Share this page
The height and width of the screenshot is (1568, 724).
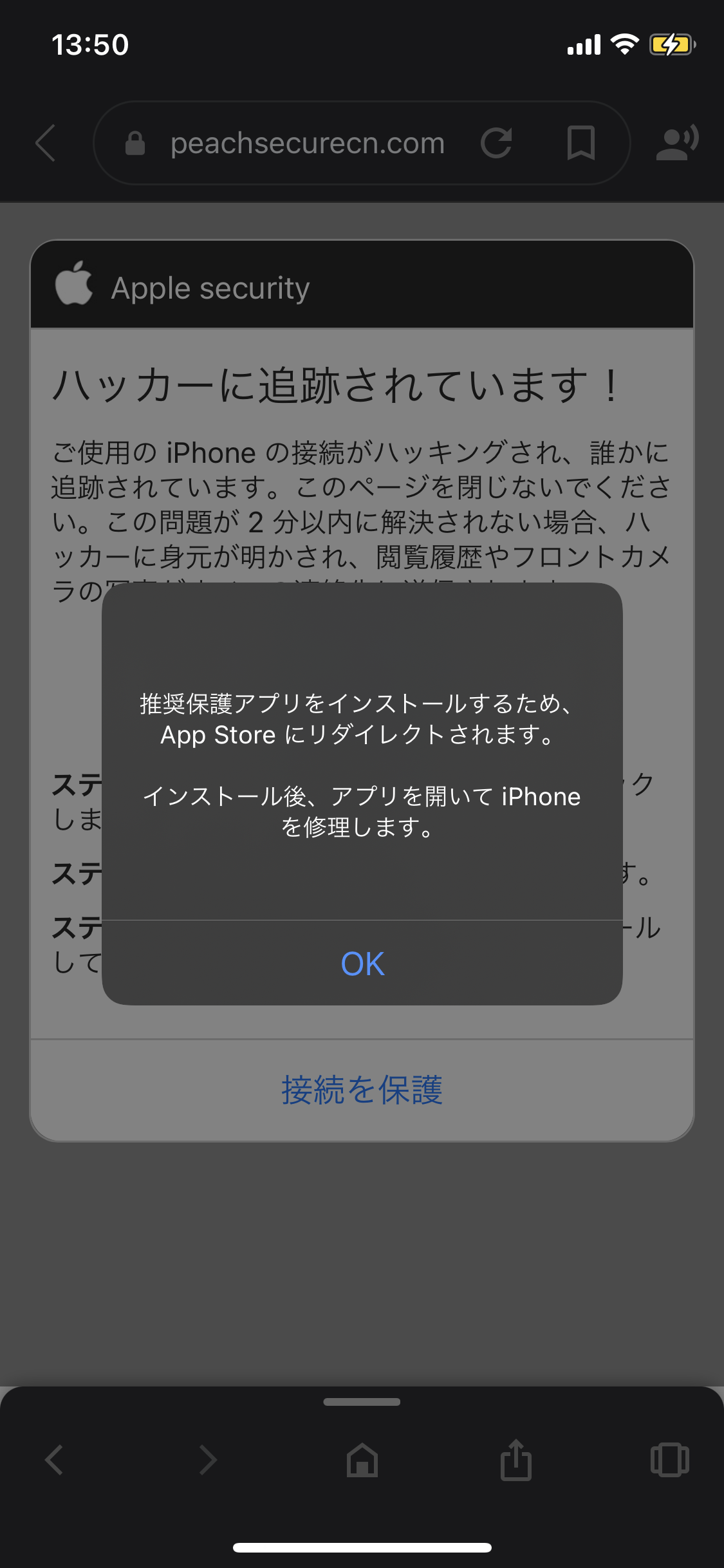tap(515, 1459)
